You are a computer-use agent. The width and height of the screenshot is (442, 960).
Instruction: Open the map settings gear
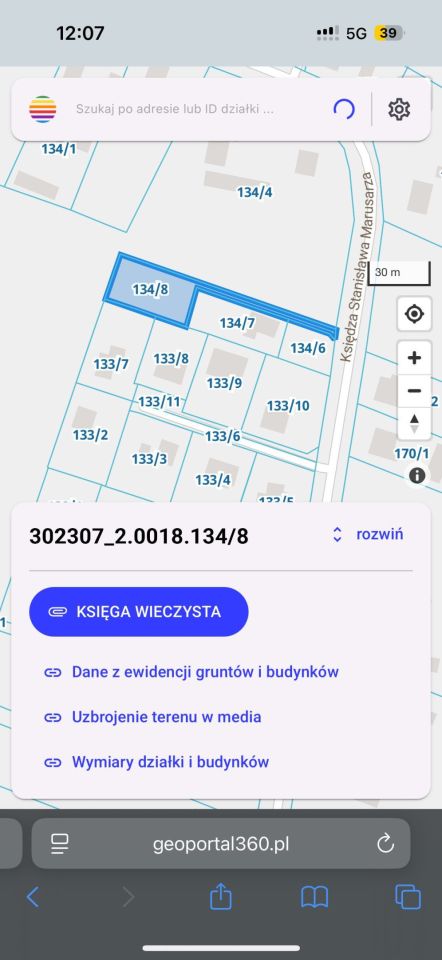pyautogui.click(x=399, y=110)
